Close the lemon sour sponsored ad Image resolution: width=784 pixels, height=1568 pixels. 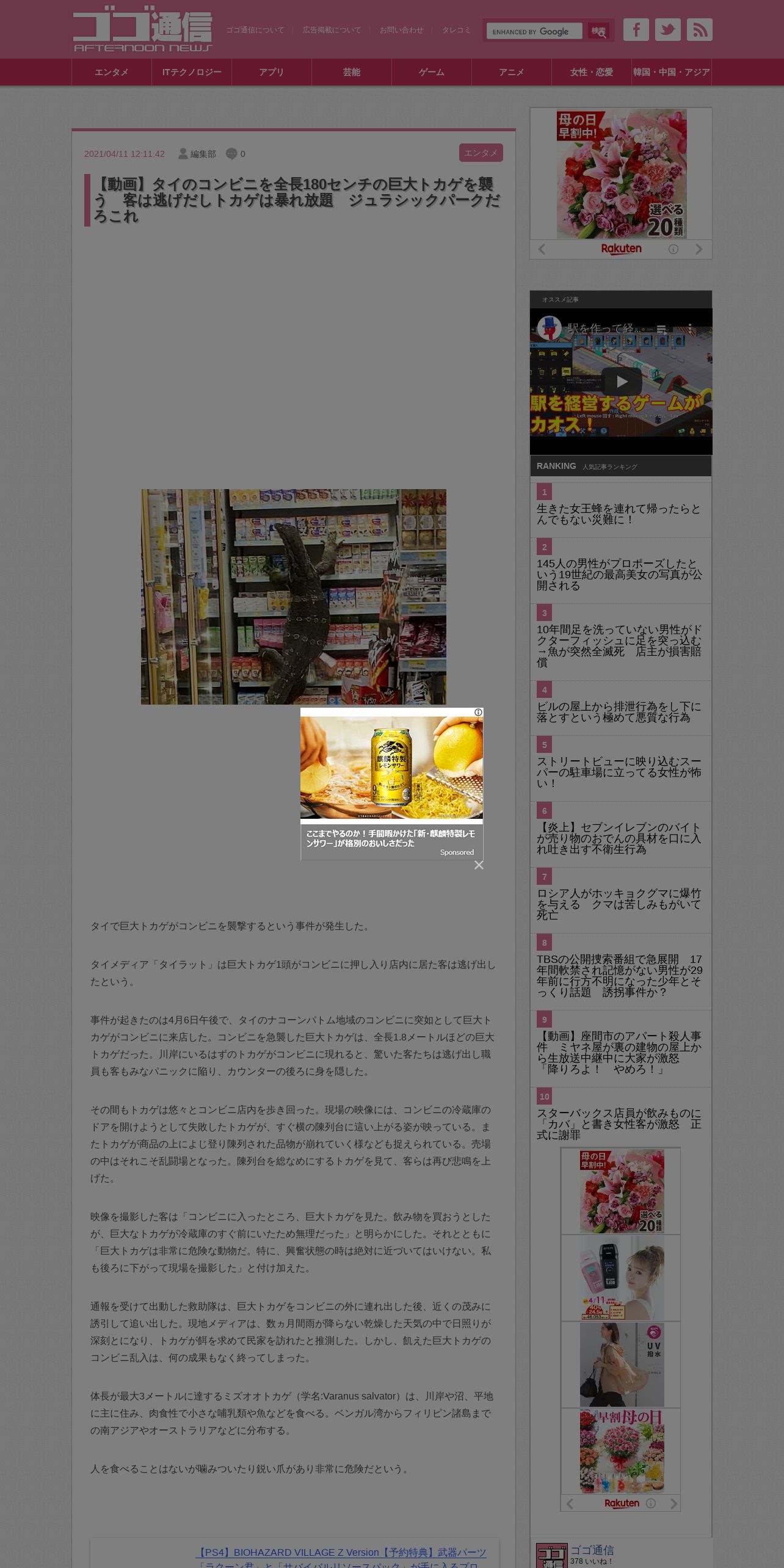(x=479, y=865)
